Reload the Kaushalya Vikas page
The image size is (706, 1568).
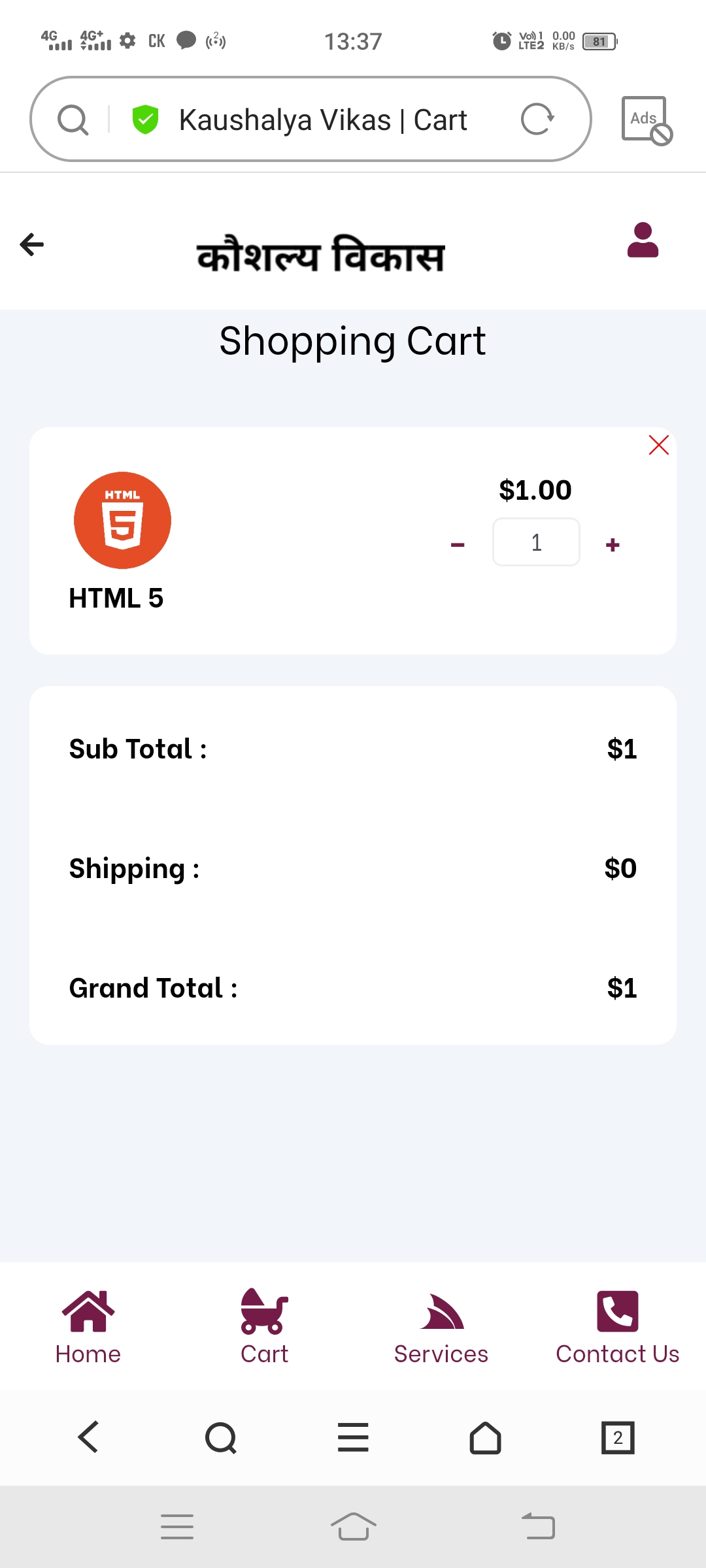pos(537,120)
